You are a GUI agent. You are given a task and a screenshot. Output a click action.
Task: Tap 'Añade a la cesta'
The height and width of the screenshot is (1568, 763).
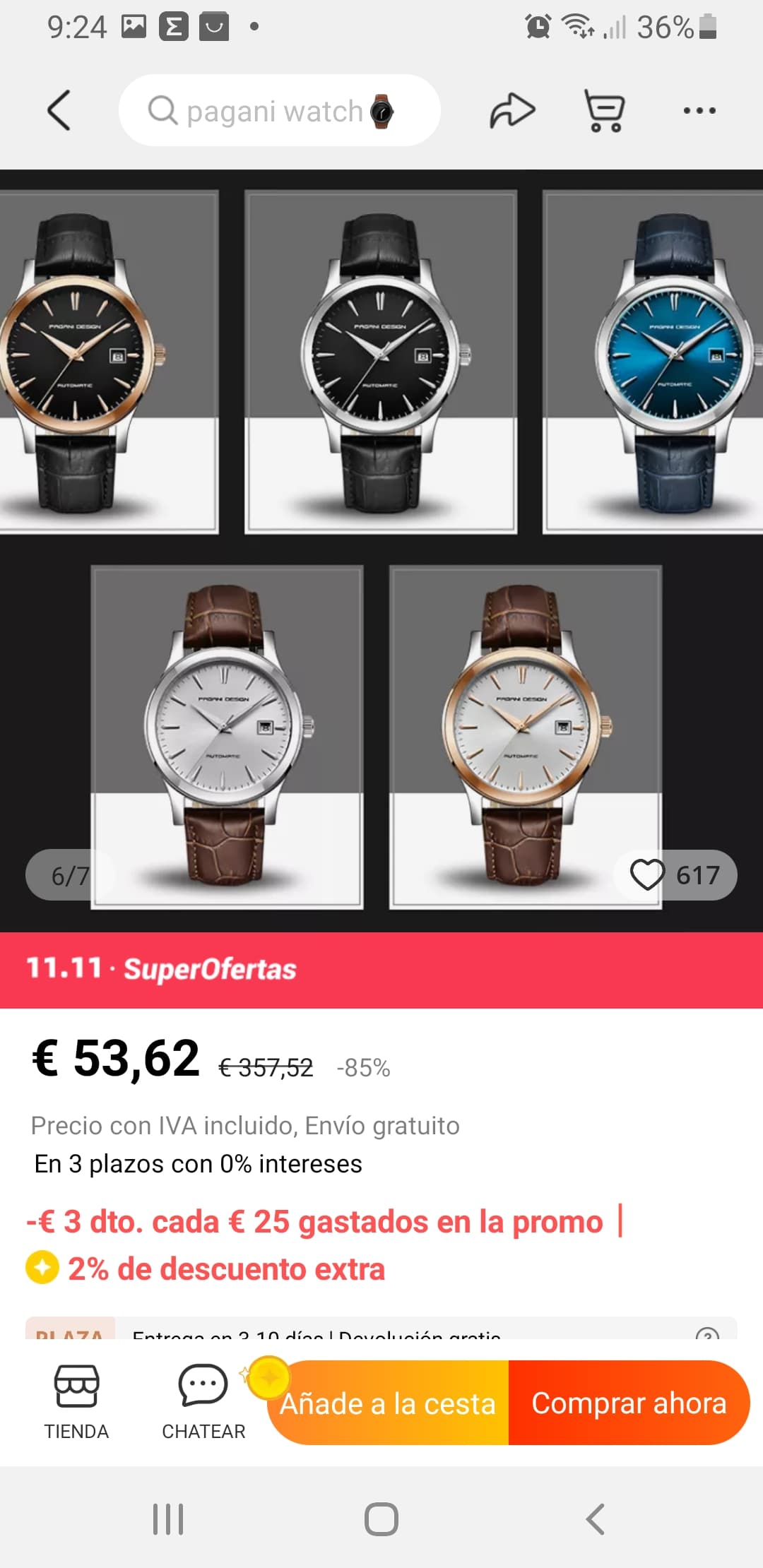tap(388, 1403)
